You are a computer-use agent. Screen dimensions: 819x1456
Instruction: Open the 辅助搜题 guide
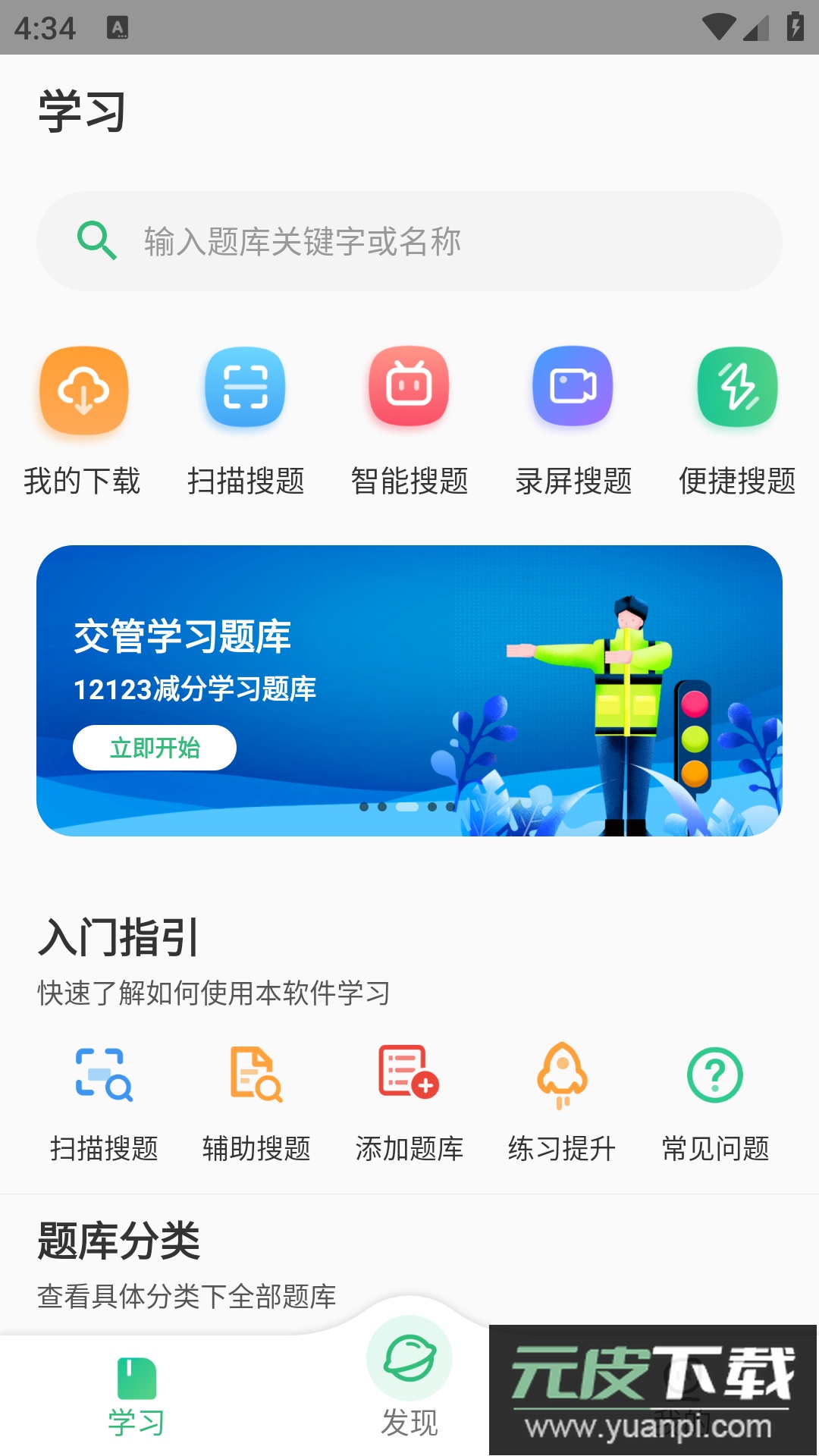(x=256, y=1103)
